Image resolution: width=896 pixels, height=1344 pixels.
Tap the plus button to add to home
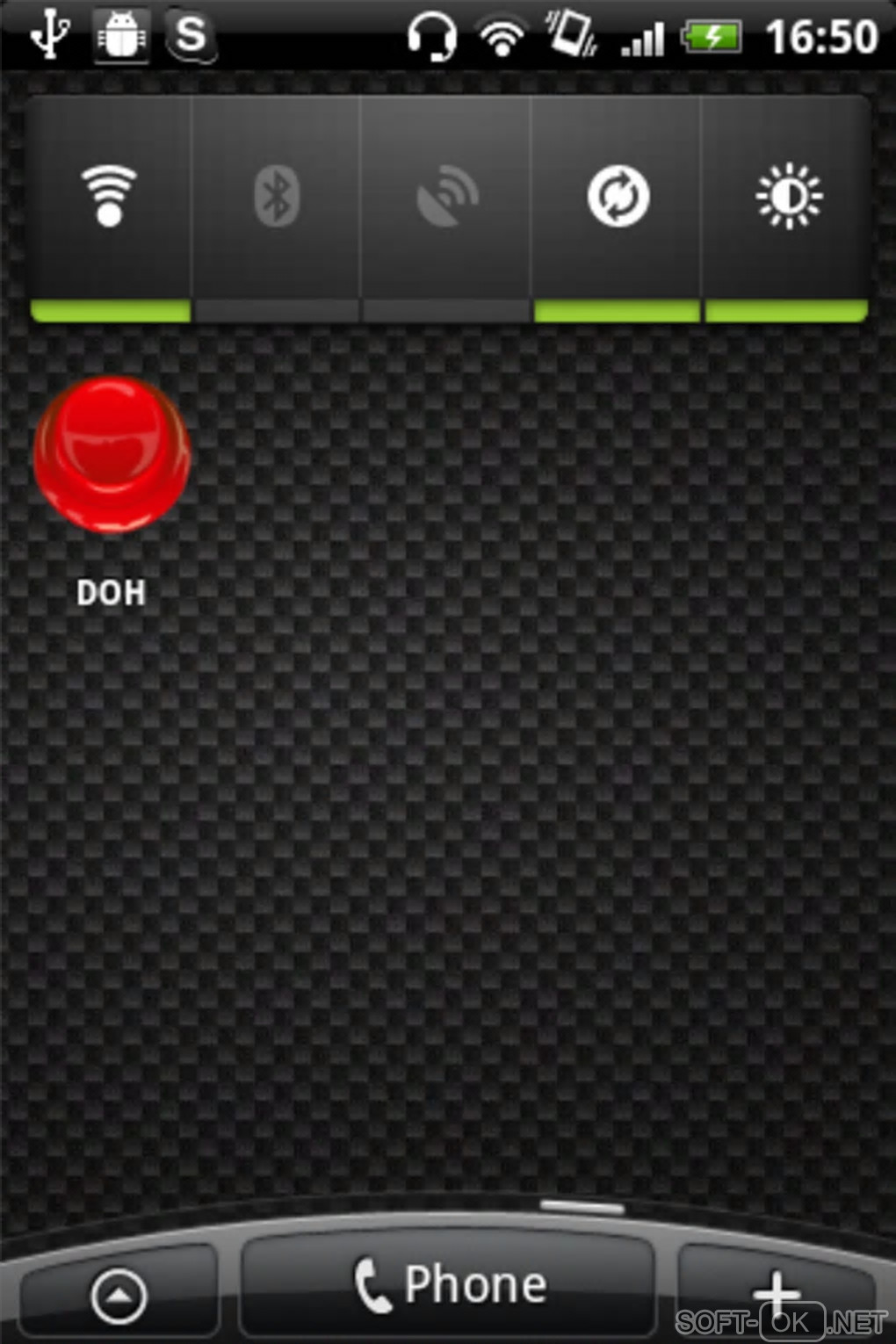(776, 1291)
